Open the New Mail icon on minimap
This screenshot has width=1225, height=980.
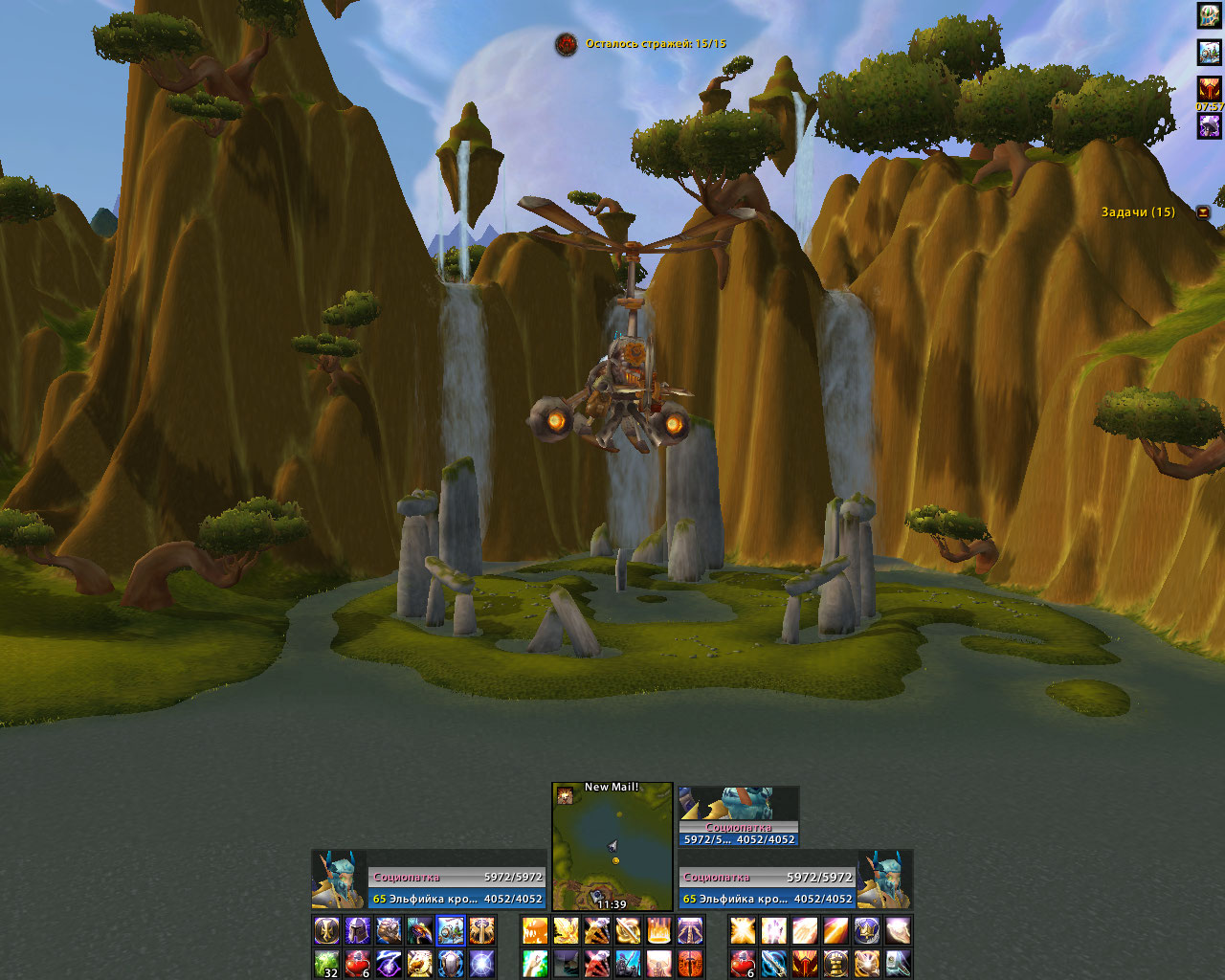(x=566, y=795)
